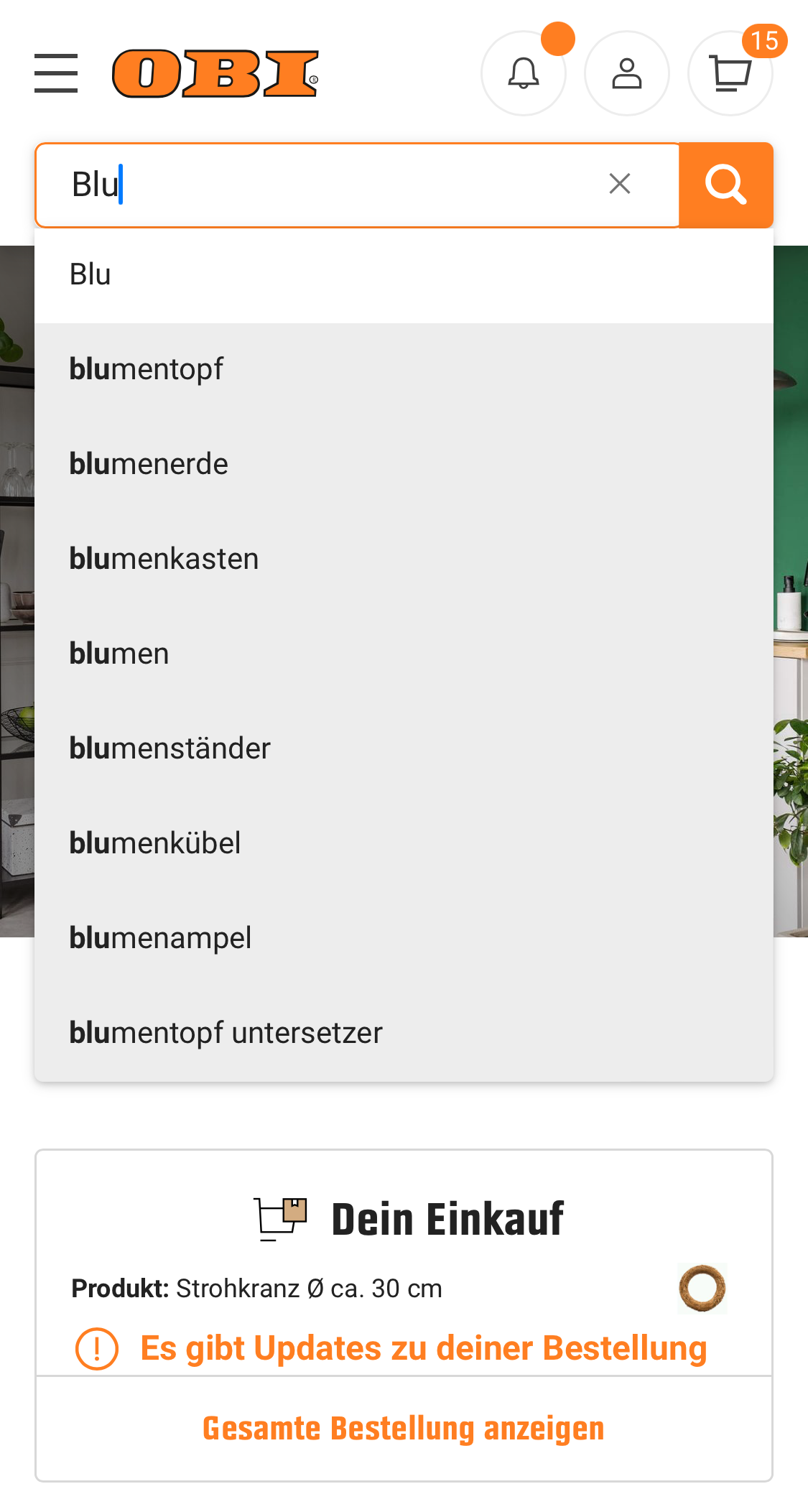Screen dimensions: 808x1512
Task: View the shopping cart with 15 items
Action: (x=730, y=73)
